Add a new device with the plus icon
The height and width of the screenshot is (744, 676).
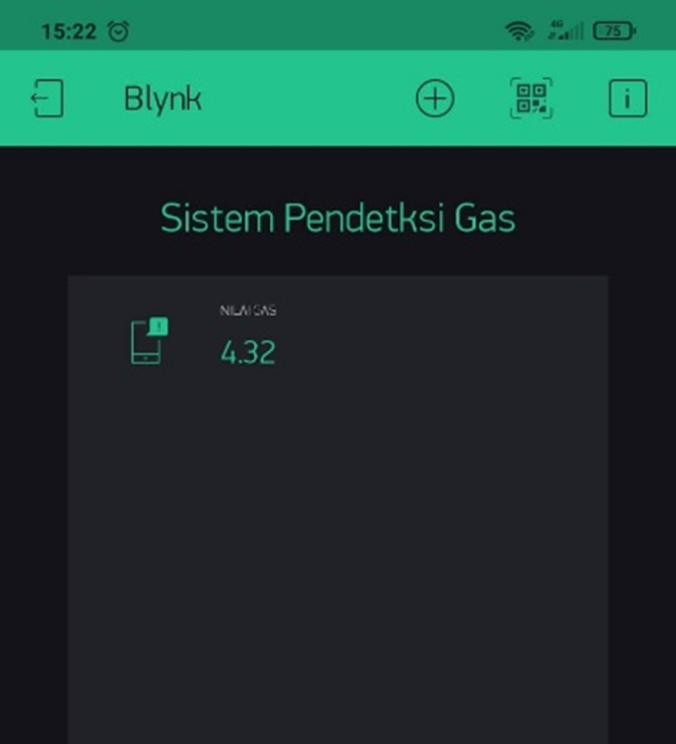tap(435, 99)
